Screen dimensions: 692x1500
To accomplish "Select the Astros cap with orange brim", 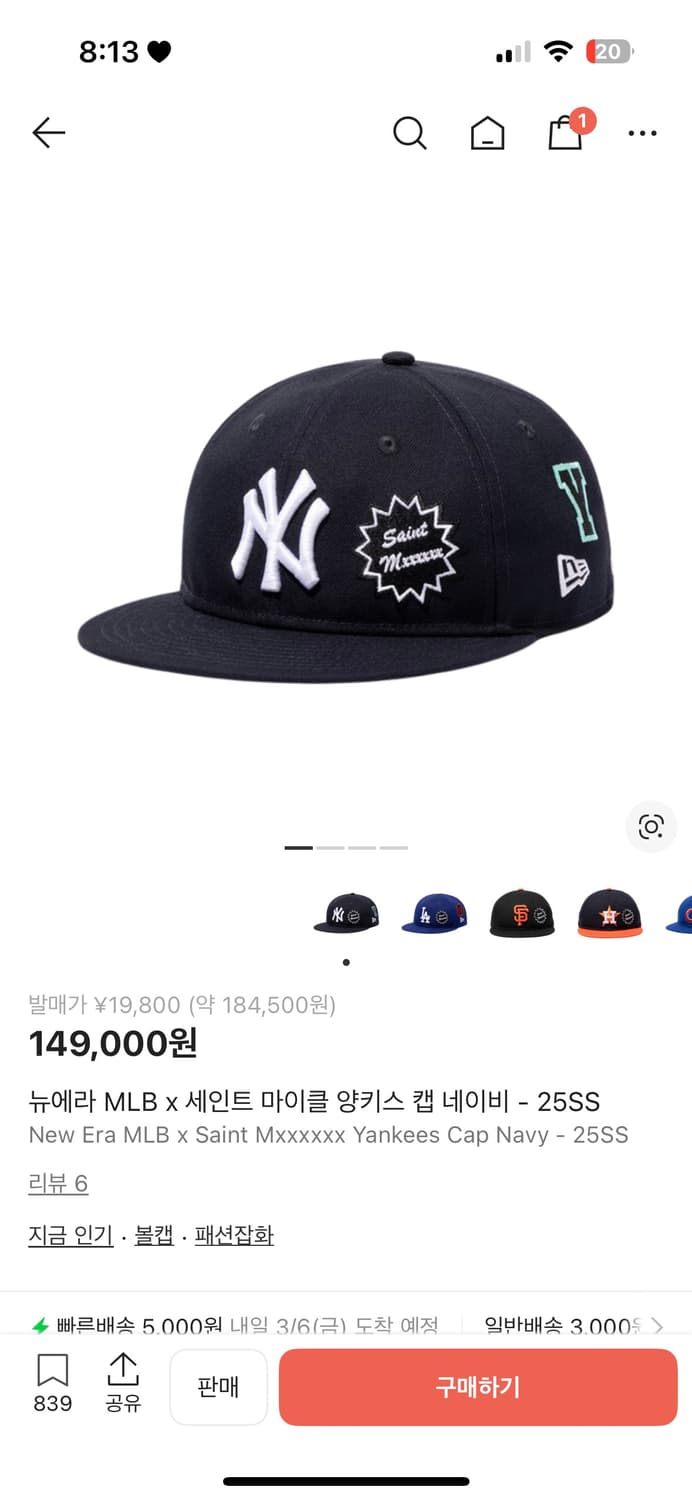I will pyautogui.click(x=610, y=913).
